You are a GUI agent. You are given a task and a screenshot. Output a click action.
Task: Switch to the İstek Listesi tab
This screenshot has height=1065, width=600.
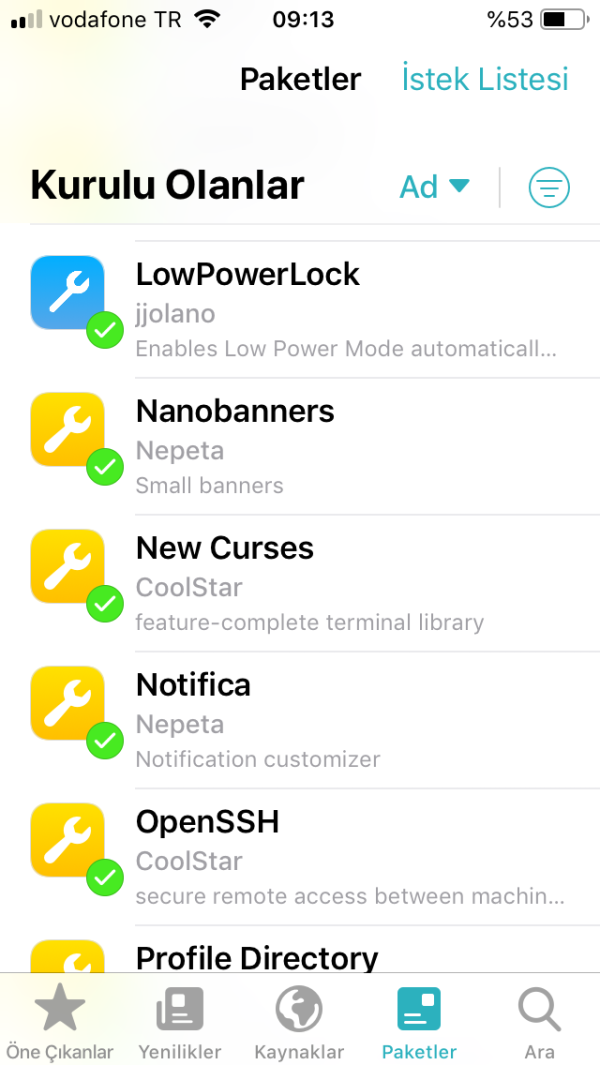(x=484, y=79)
